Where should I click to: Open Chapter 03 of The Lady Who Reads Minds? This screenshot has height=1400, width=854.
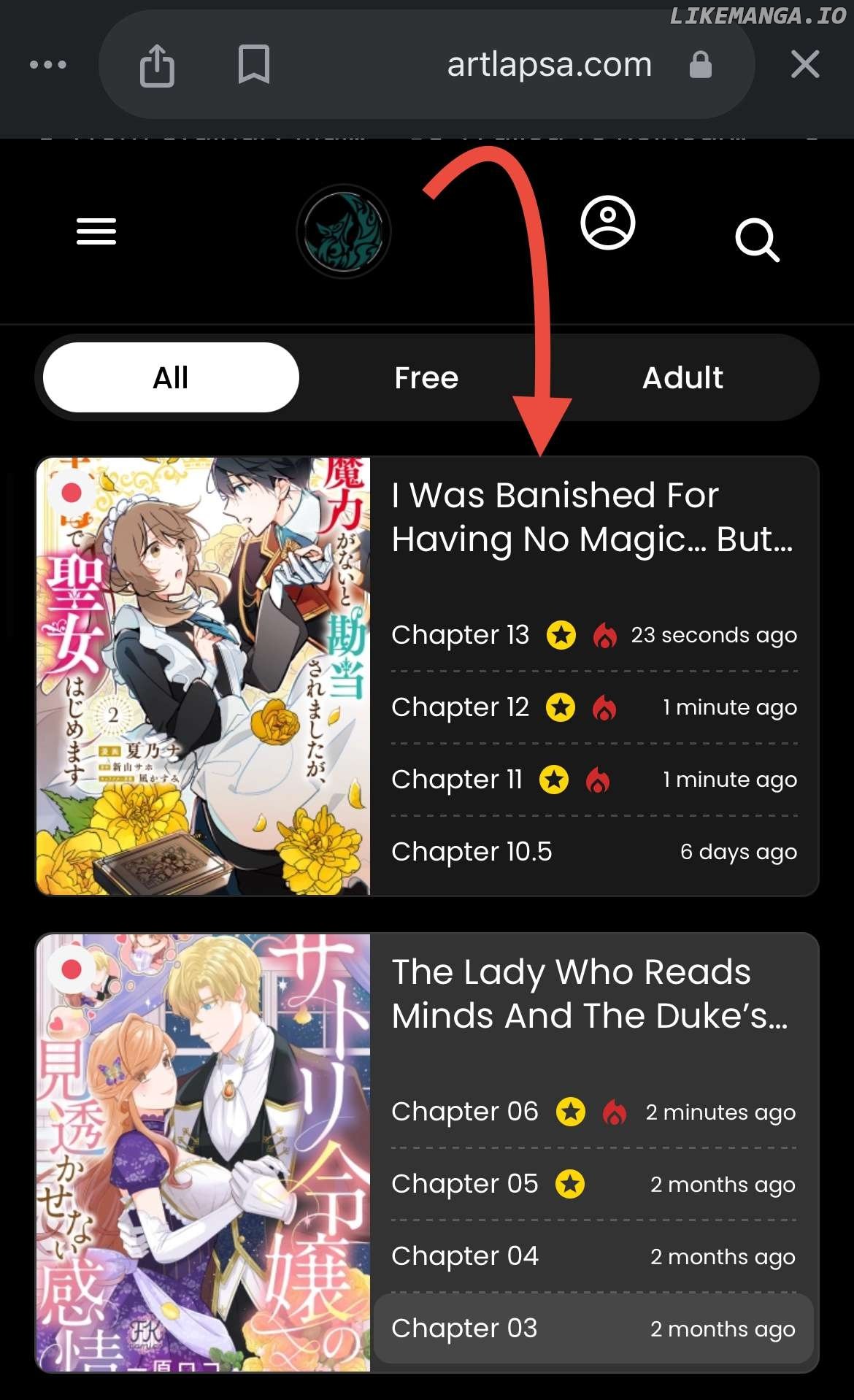click(x=465, y=1328)
